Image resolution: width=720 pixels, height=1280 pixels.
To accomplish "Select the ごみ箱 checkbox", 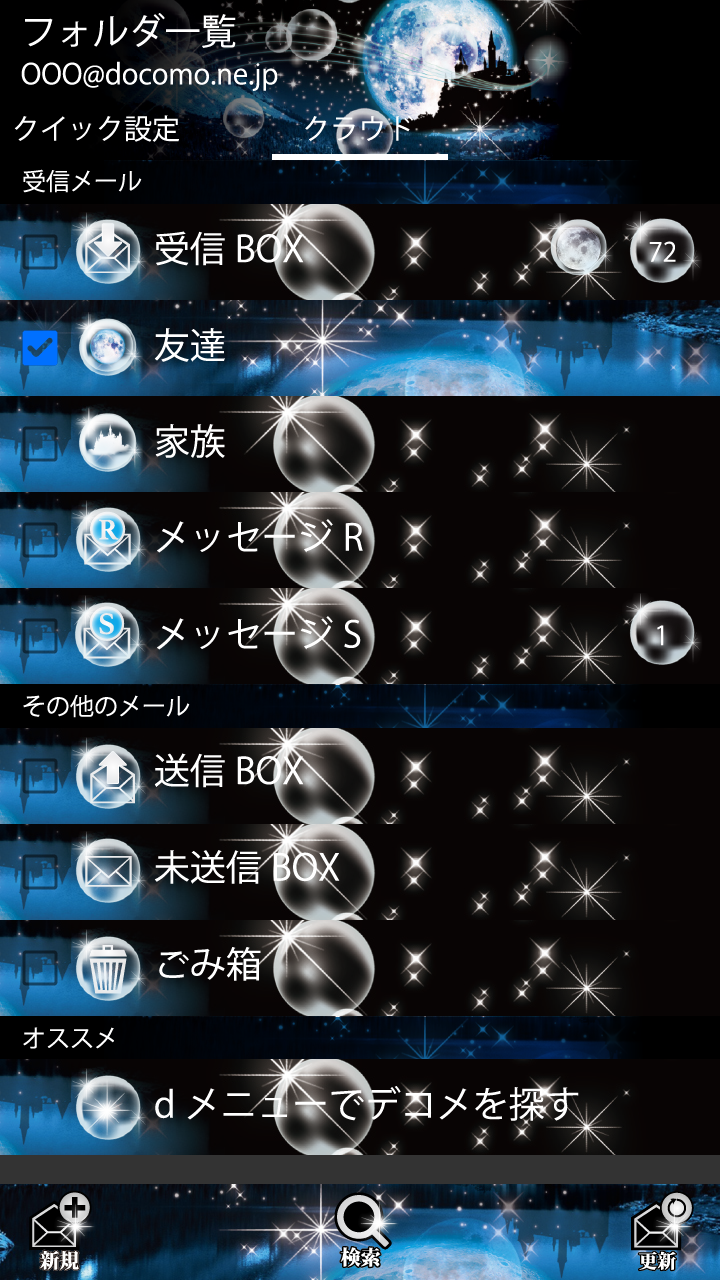I will pos(40,965).
